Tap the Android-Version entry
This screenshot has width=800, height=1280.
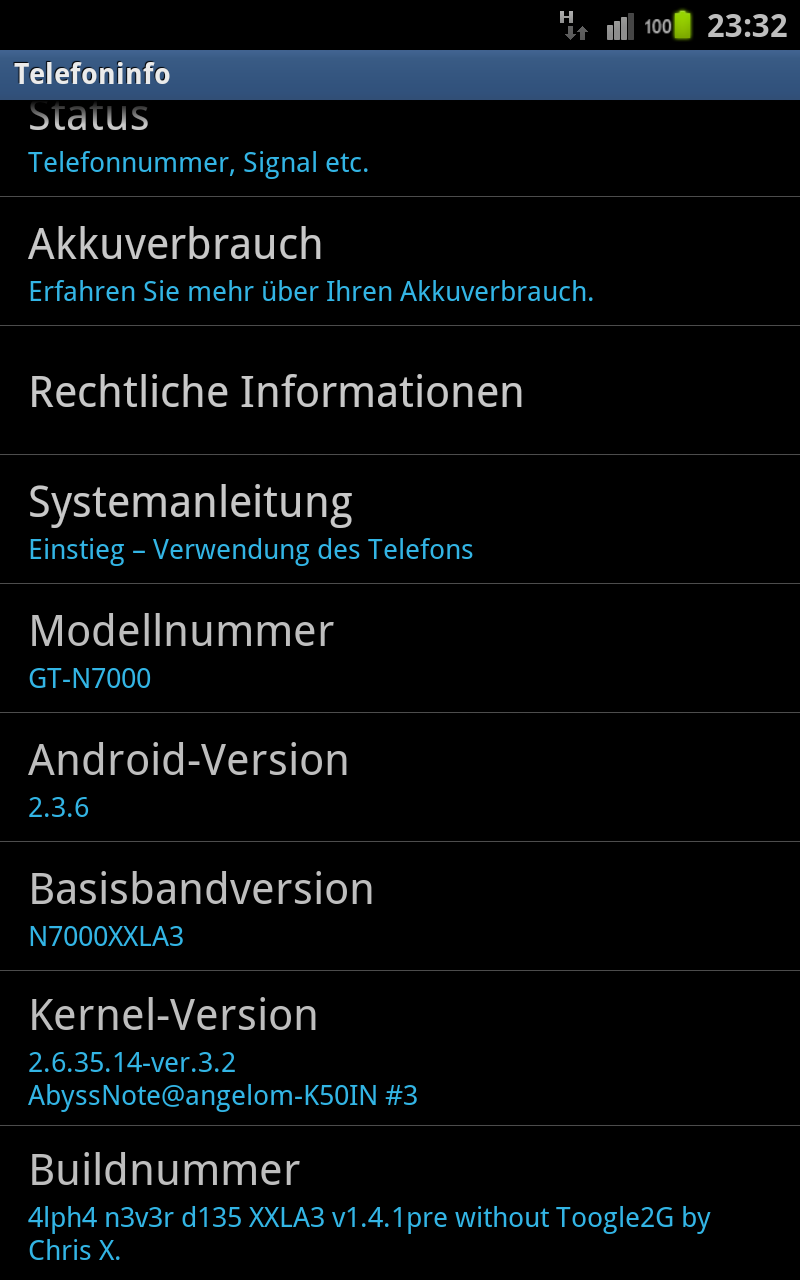[x=400, y=777]
